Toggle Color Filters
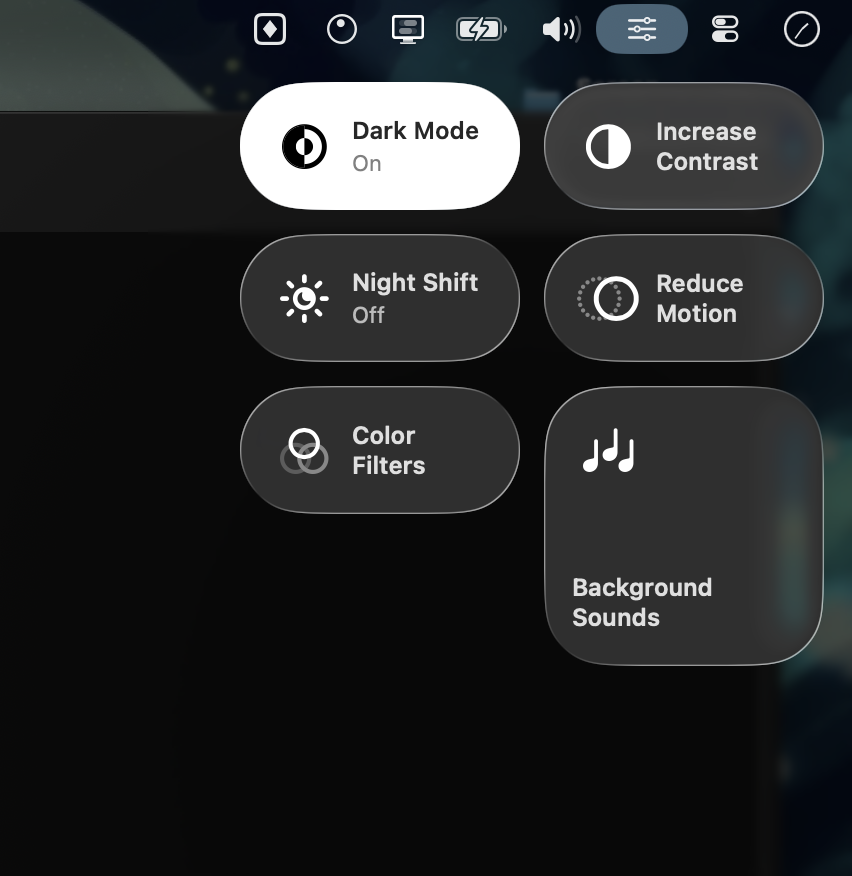 379,450
